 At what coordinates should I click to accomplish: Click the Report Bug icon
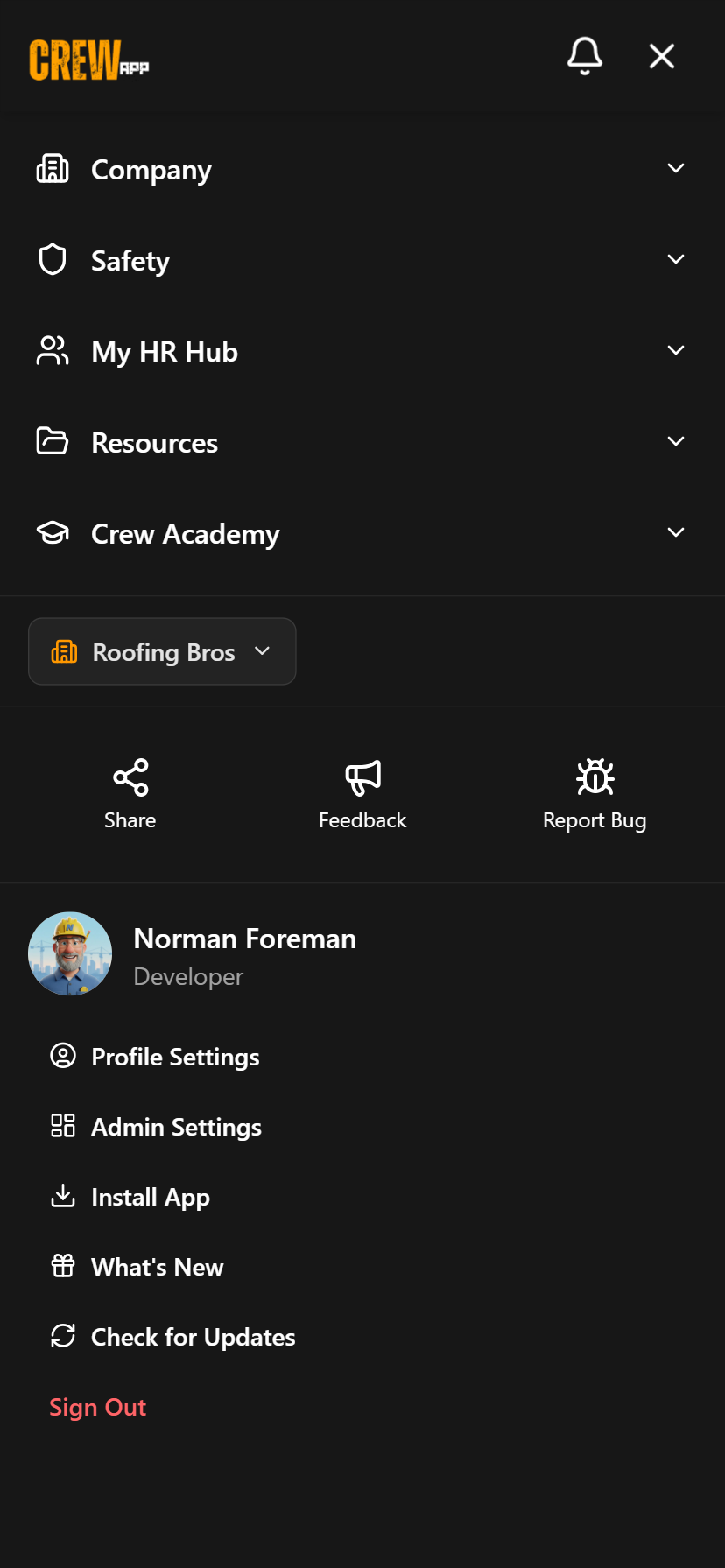tap(594, 777)
